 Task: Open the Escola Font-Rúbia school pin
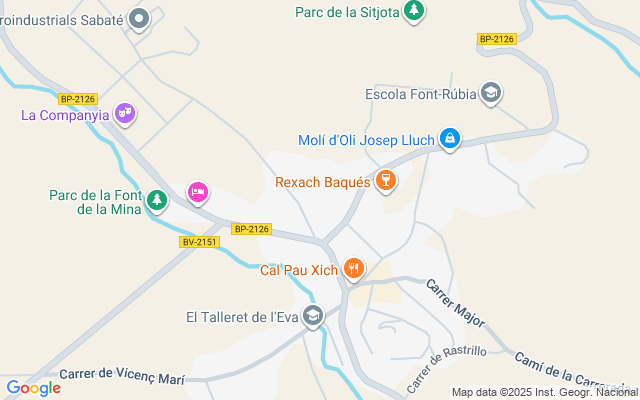click(x=491, y=95)
